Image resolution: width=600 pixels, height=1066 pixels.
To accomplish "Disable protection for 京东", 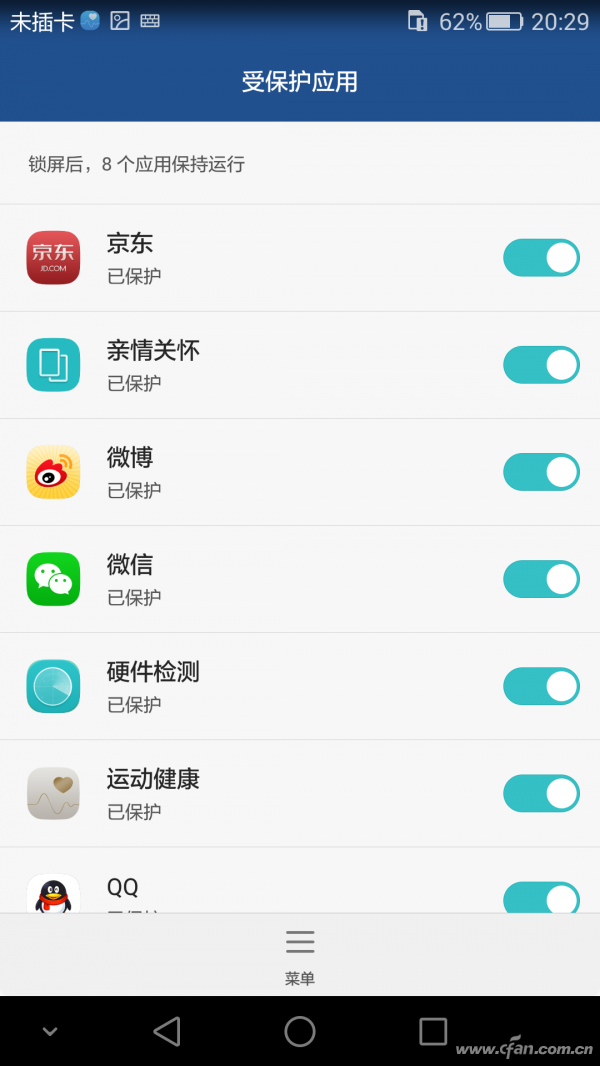I will pos(541,258).
